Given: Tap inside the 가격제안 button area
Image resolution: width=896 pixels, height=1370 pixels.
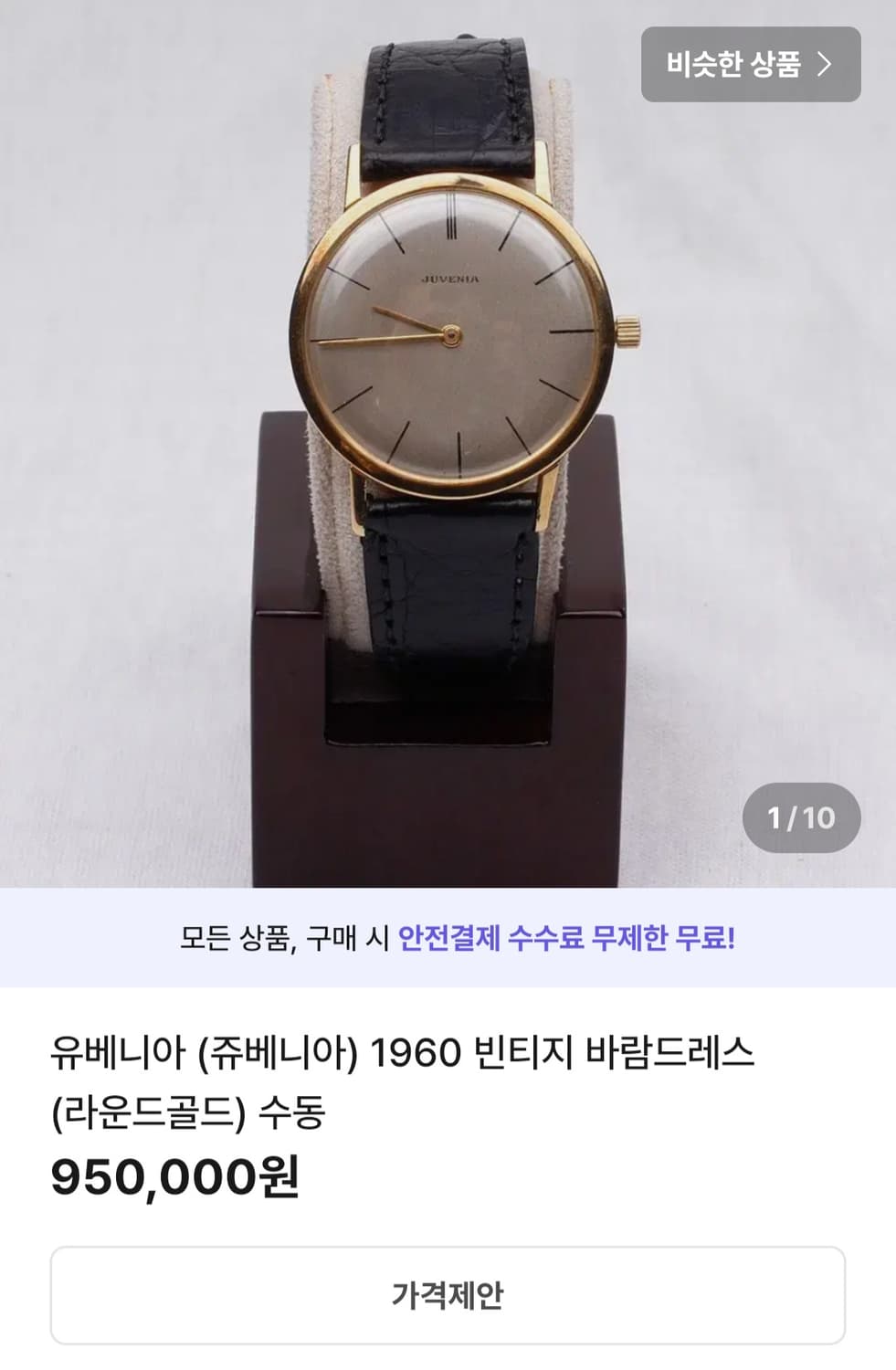Looking at the screenshot, I should [448, 1292].
